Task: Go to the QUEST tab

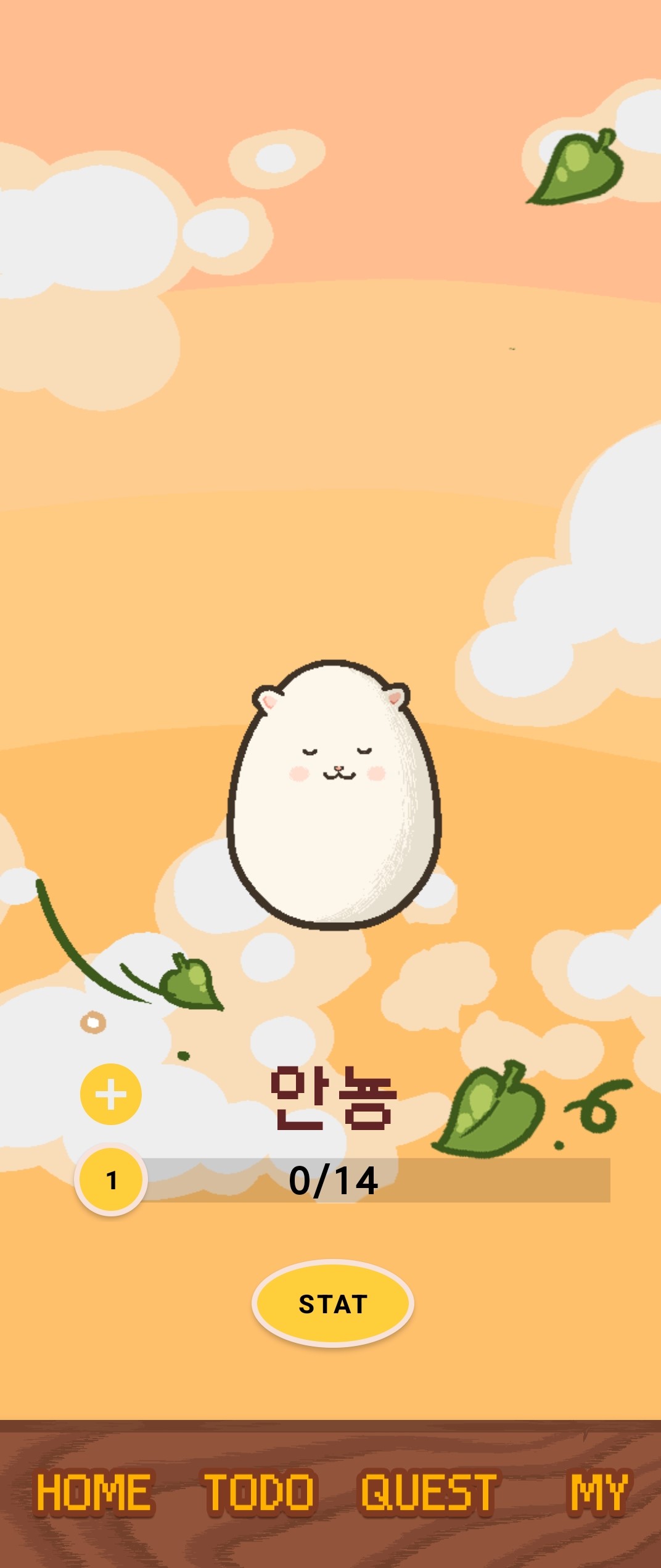Action: tap(428, 1493)
